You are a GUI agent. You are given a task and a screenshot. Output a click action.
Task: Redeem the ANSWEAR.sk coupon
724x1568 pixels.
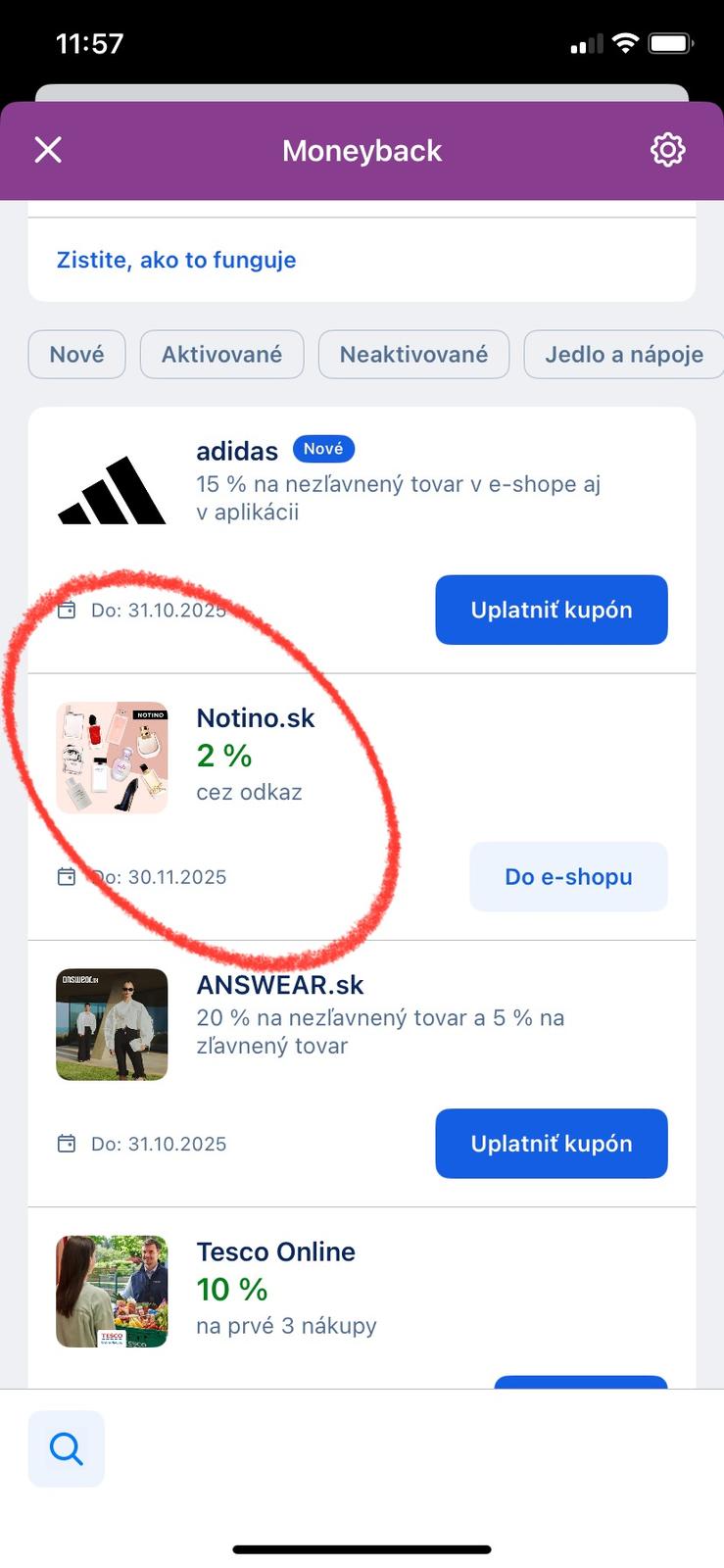pos(551,1143)
